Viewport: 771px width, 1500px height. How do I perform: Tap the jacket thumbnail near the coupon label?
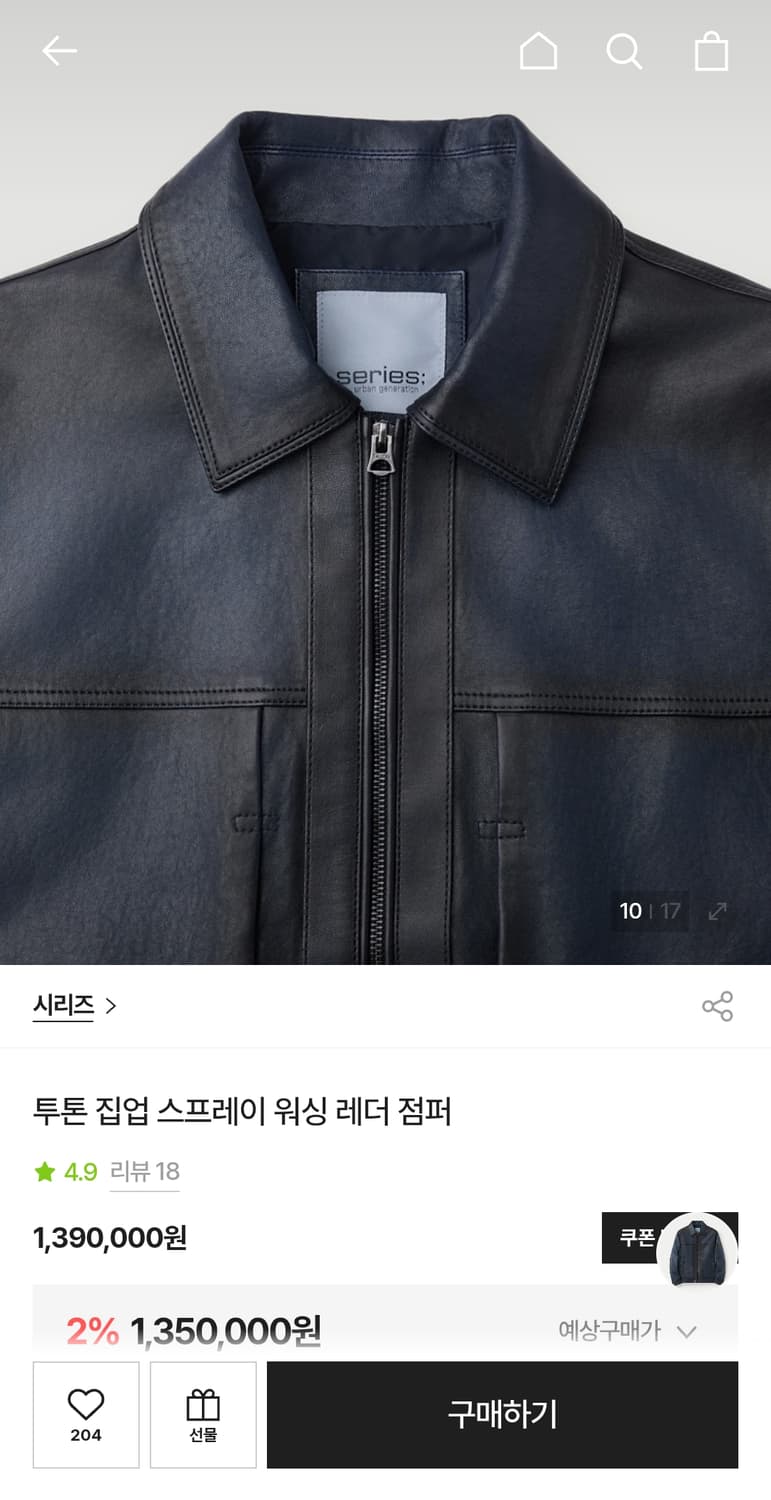click(697, 1250)
